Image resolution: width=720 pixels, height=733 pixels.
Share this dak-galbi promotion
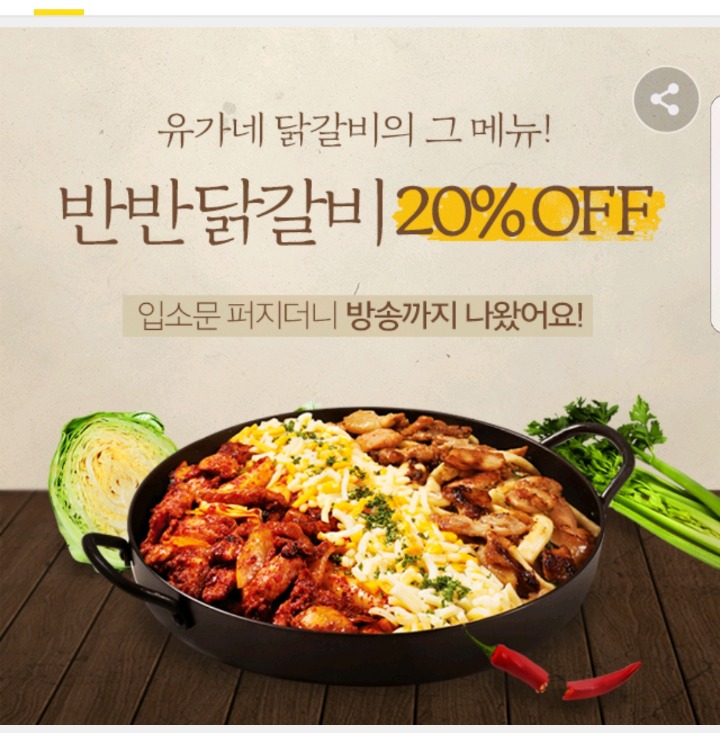click(665, 99)
